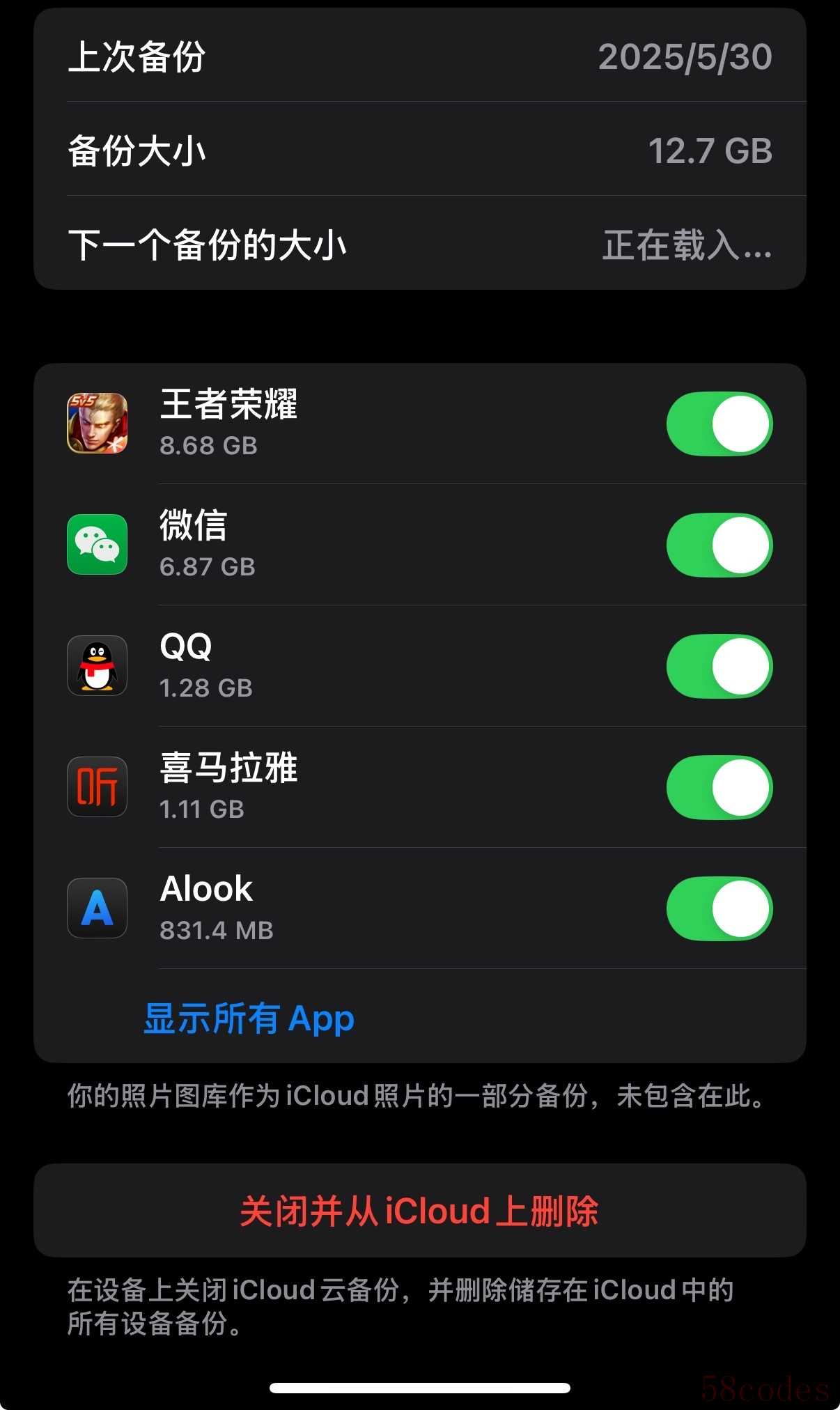This screenshot has width=840, height=1410.
Task: Turn off backup for 王者荣耀
Action: (719, 424)
